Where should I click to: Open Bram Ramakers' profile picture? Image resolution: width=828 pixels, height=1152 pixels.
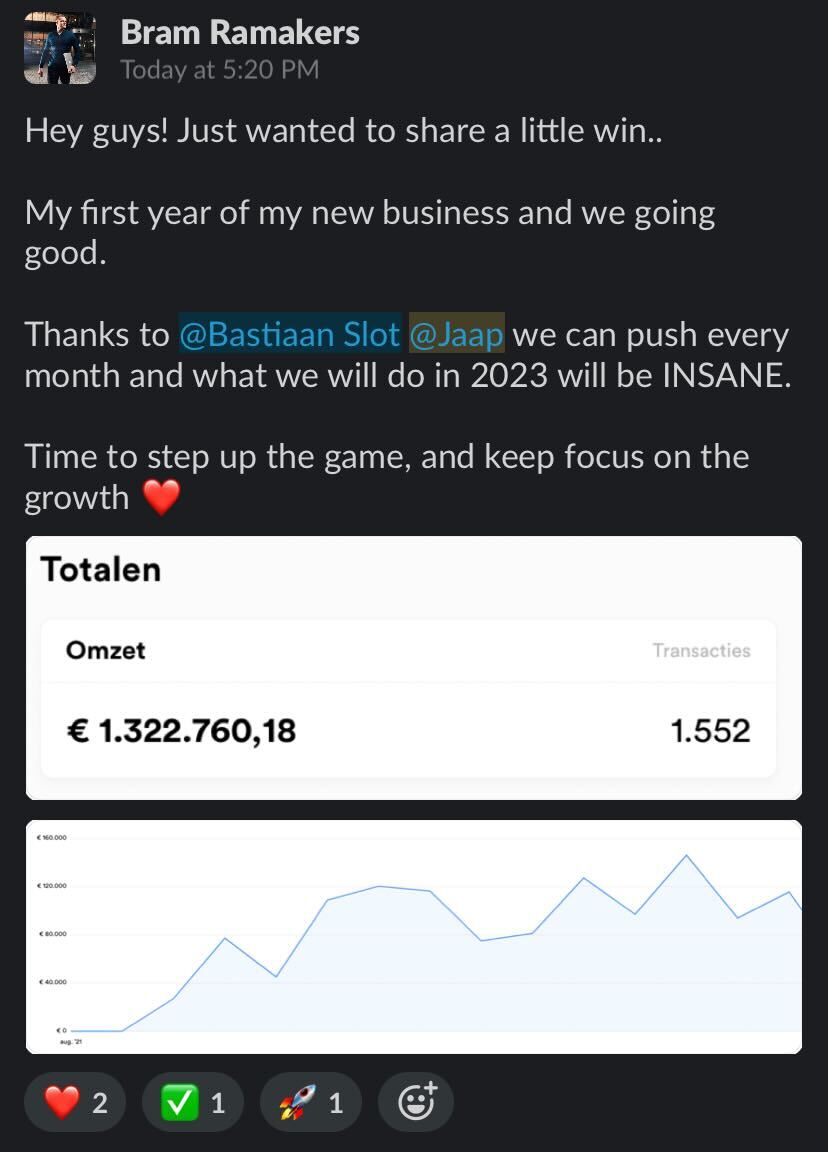click(60, 48)
